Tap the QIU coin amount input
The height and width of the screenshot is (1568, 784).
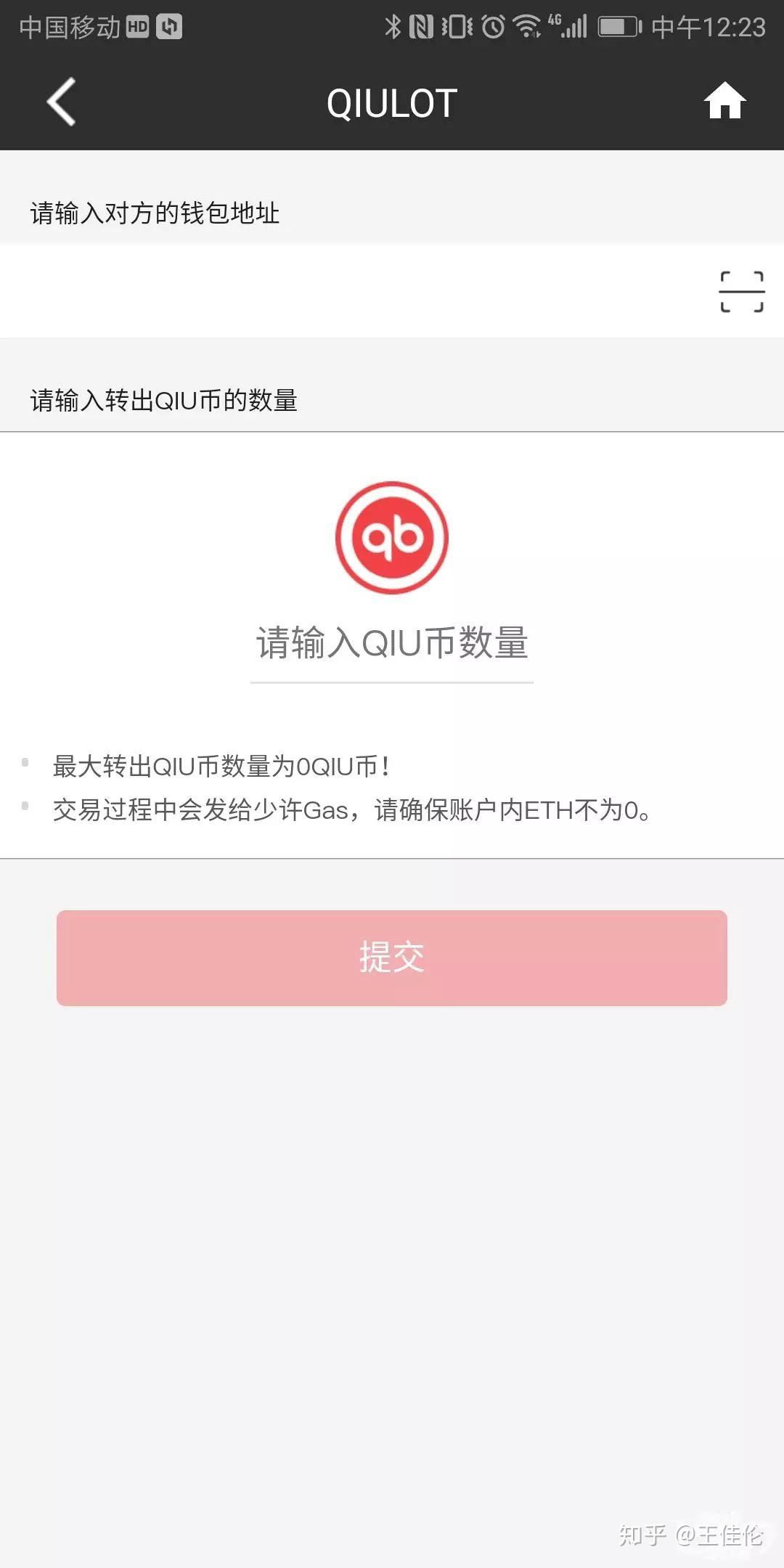coord(392,644)
